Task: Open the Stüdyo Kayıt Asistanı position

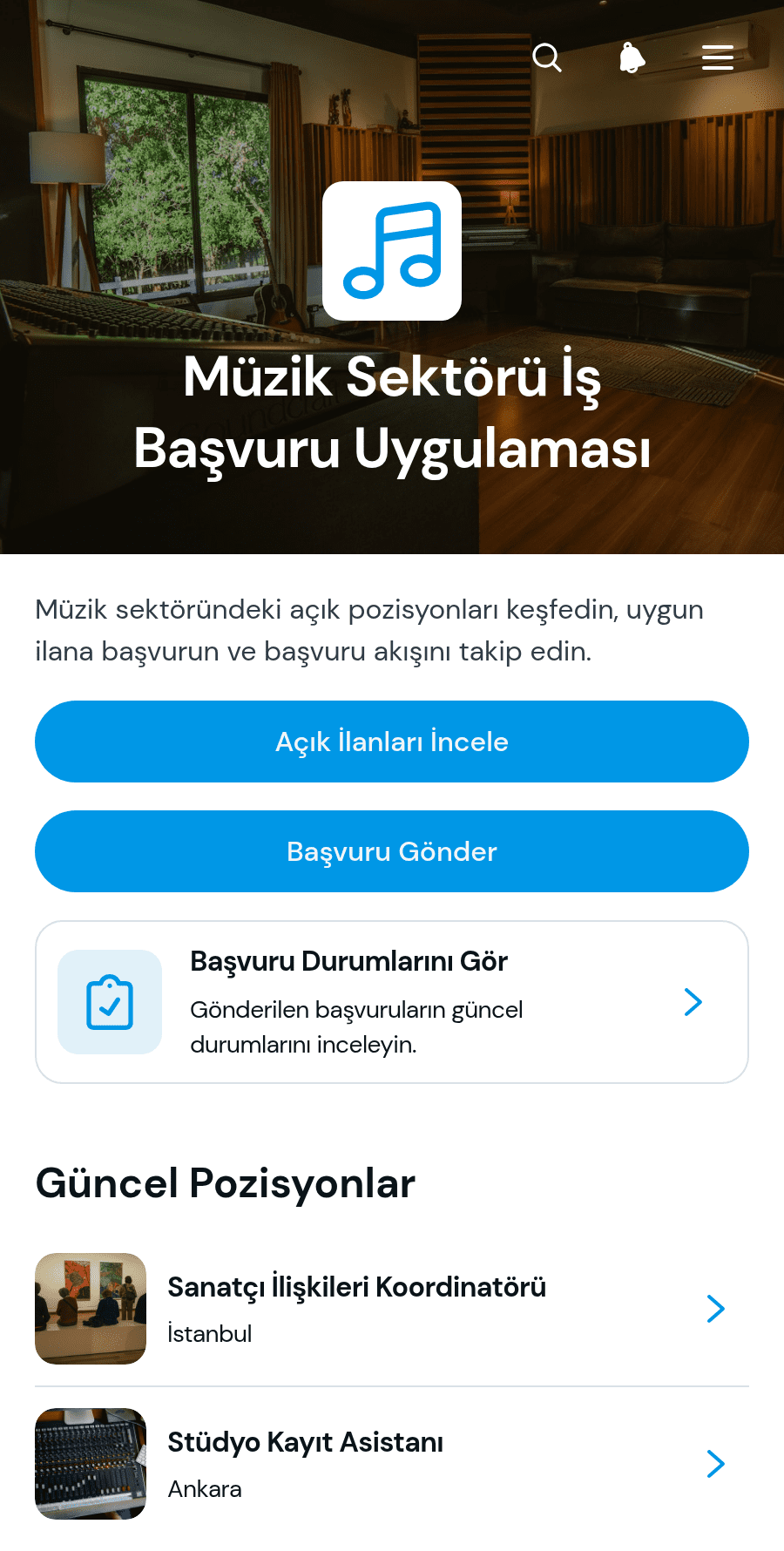Action: point(392,1464)
